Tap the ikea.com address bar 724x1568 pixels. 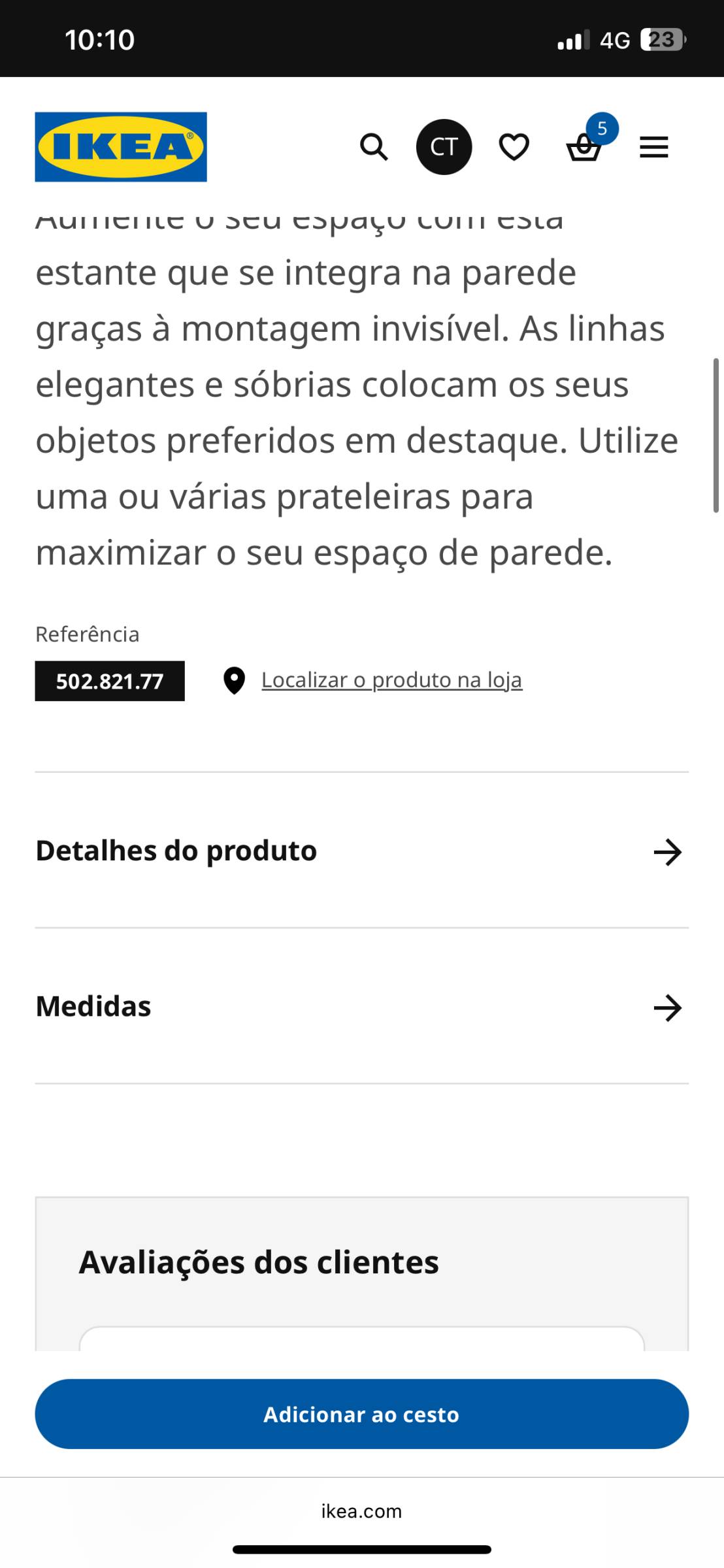(x=362, y=1510)
